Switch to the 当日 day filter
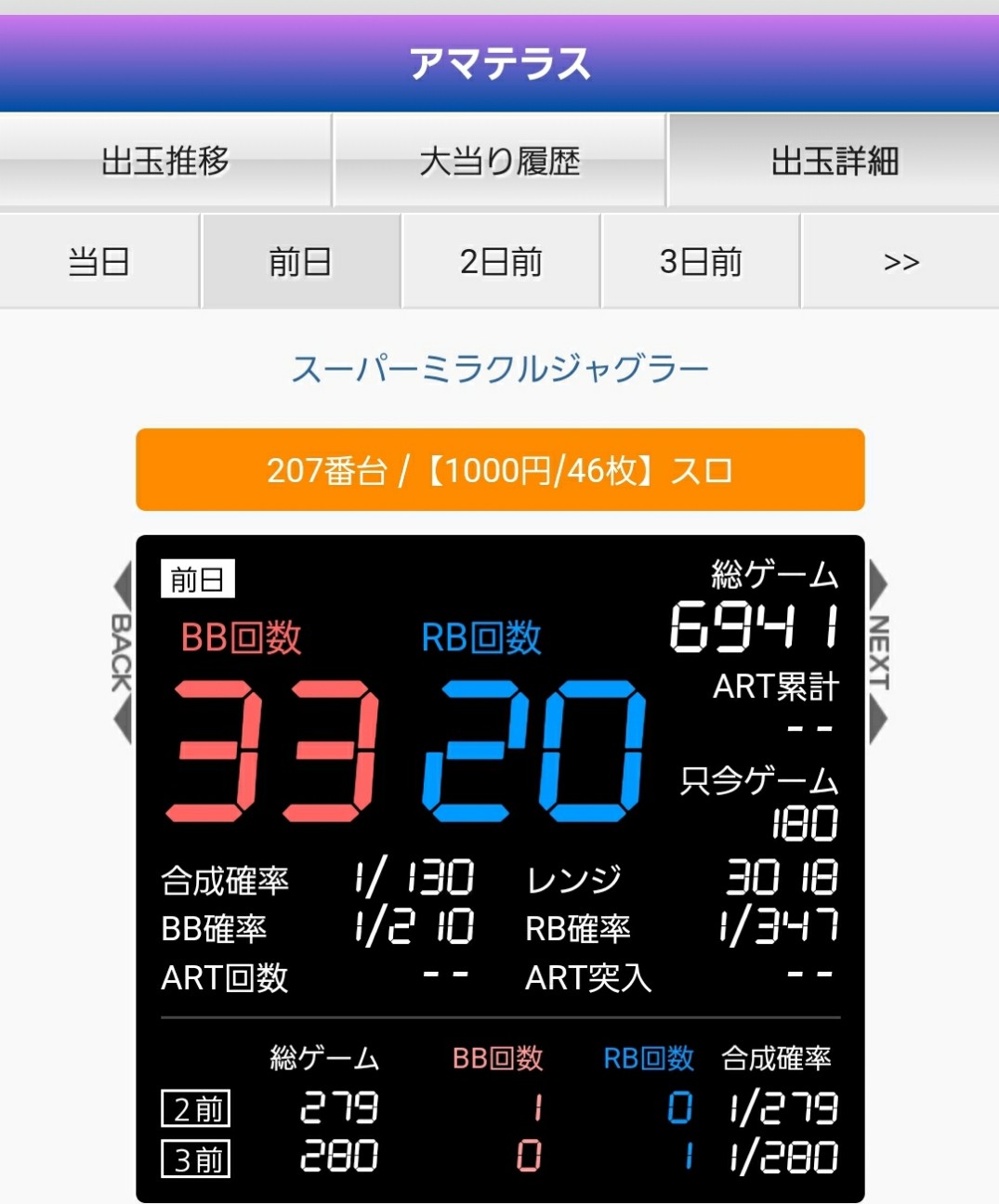The image size is (999, 1204). [x=99, y=261]
